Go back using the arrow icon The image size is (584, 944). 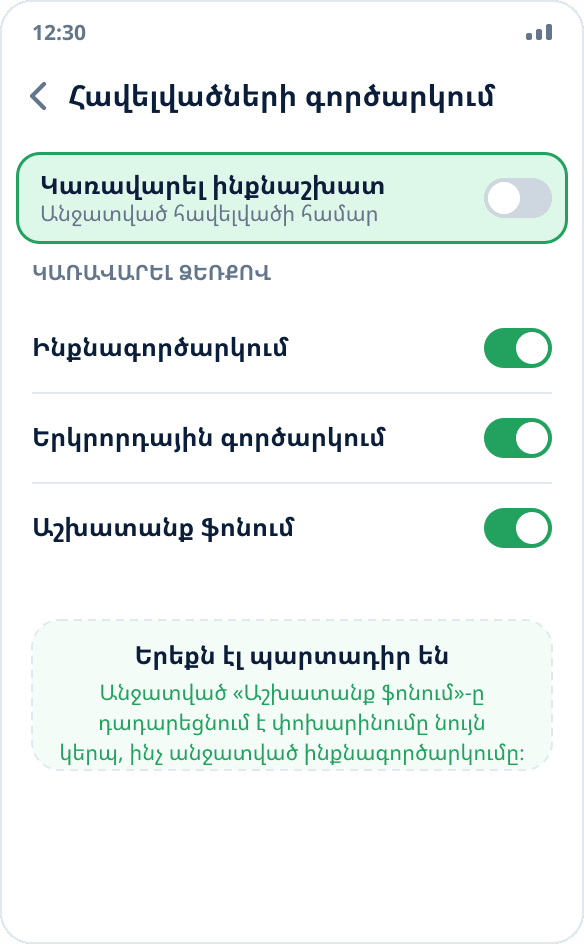[x=39, y=97]
